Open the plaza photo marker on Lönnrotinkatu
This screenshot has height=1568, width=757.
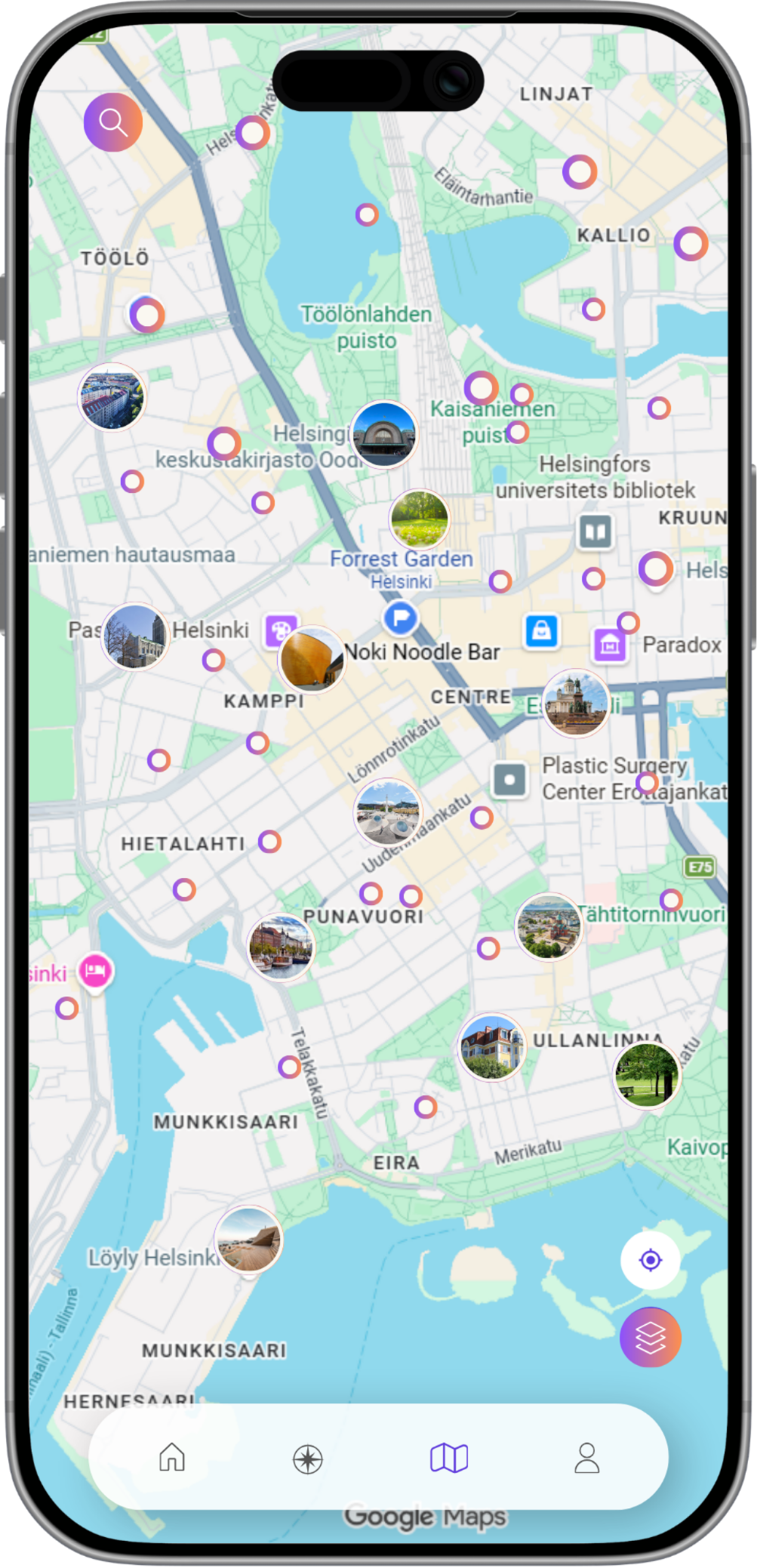click(388, 813)
